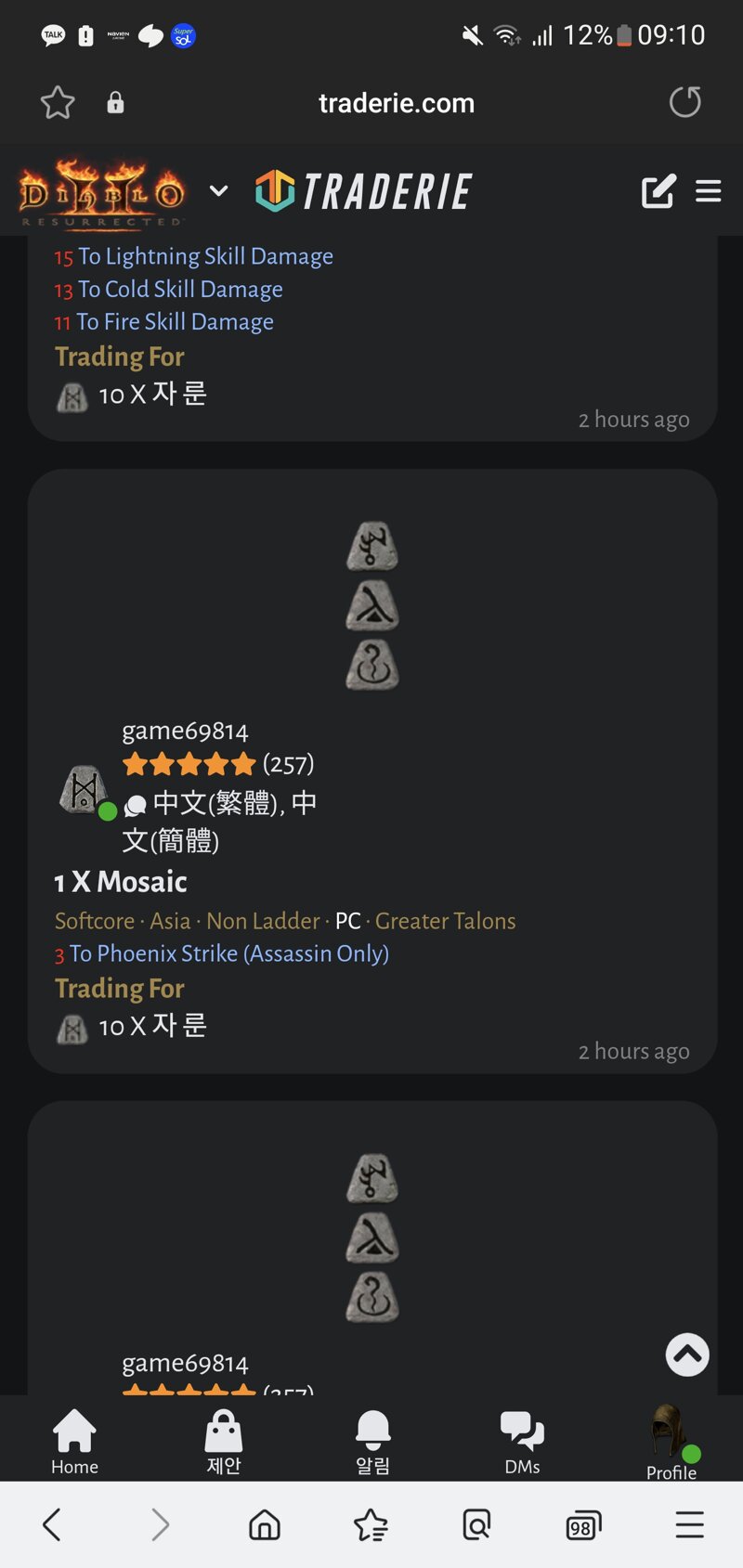Open the 제안 offers tab

(x=224, y=1441)
